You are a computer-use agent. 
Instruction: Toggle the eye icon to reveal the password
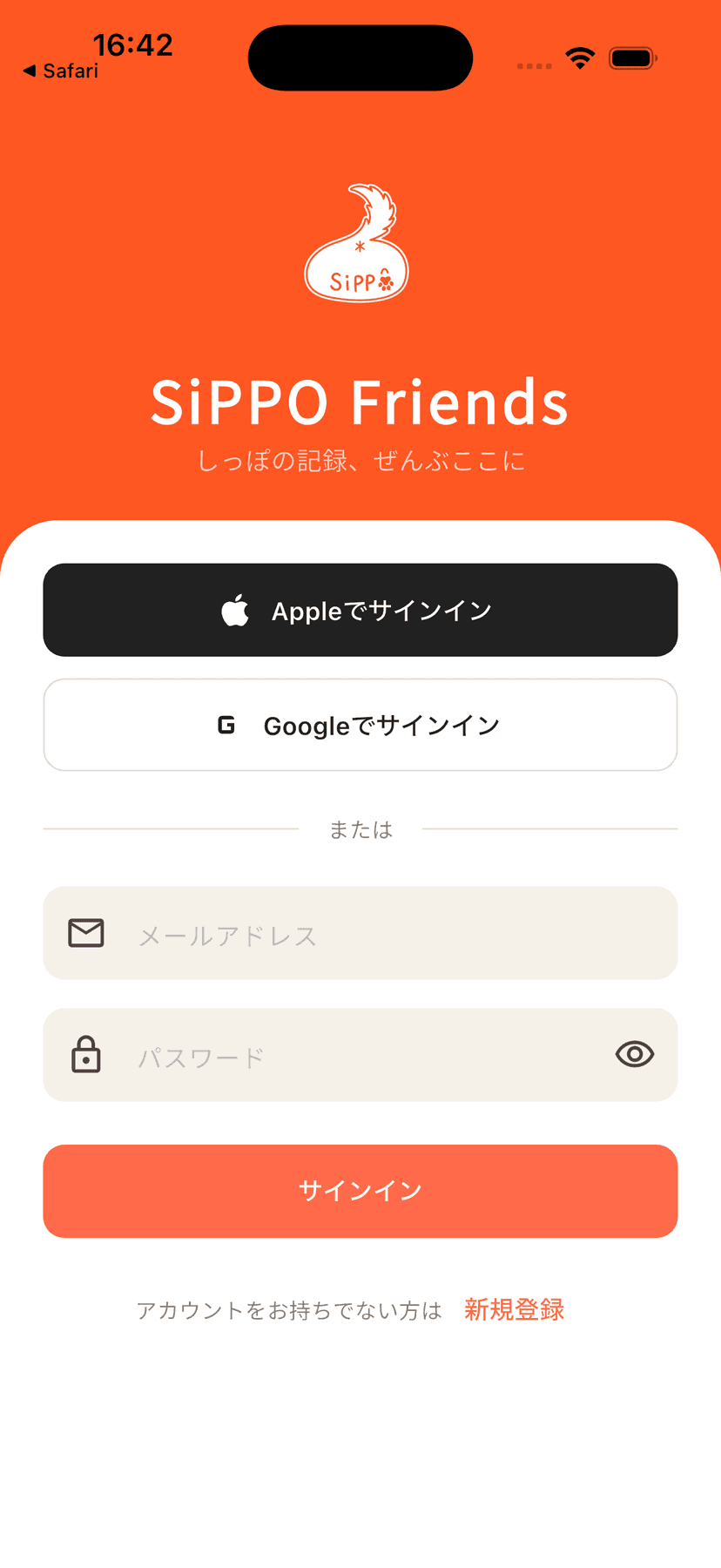[x=634, y=1055]
